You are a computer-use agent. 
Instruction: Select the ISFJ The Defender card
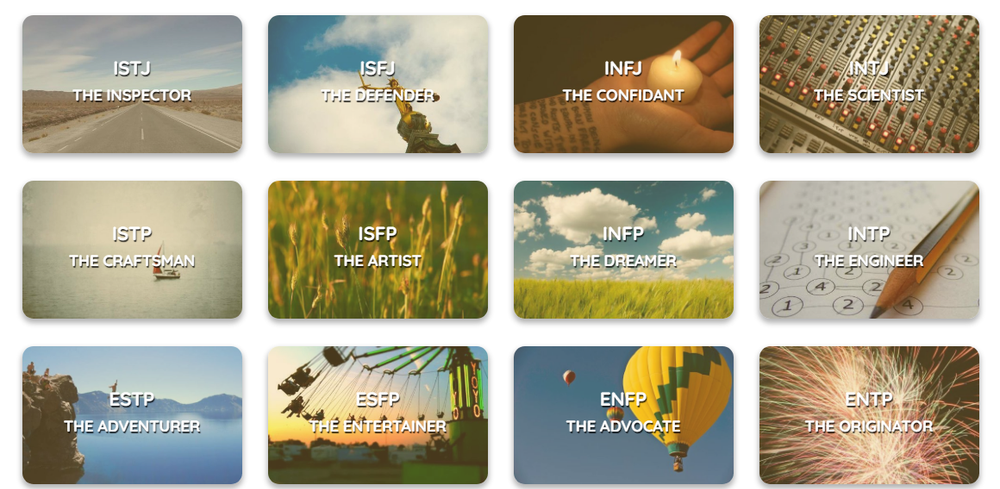pos(378,84)
